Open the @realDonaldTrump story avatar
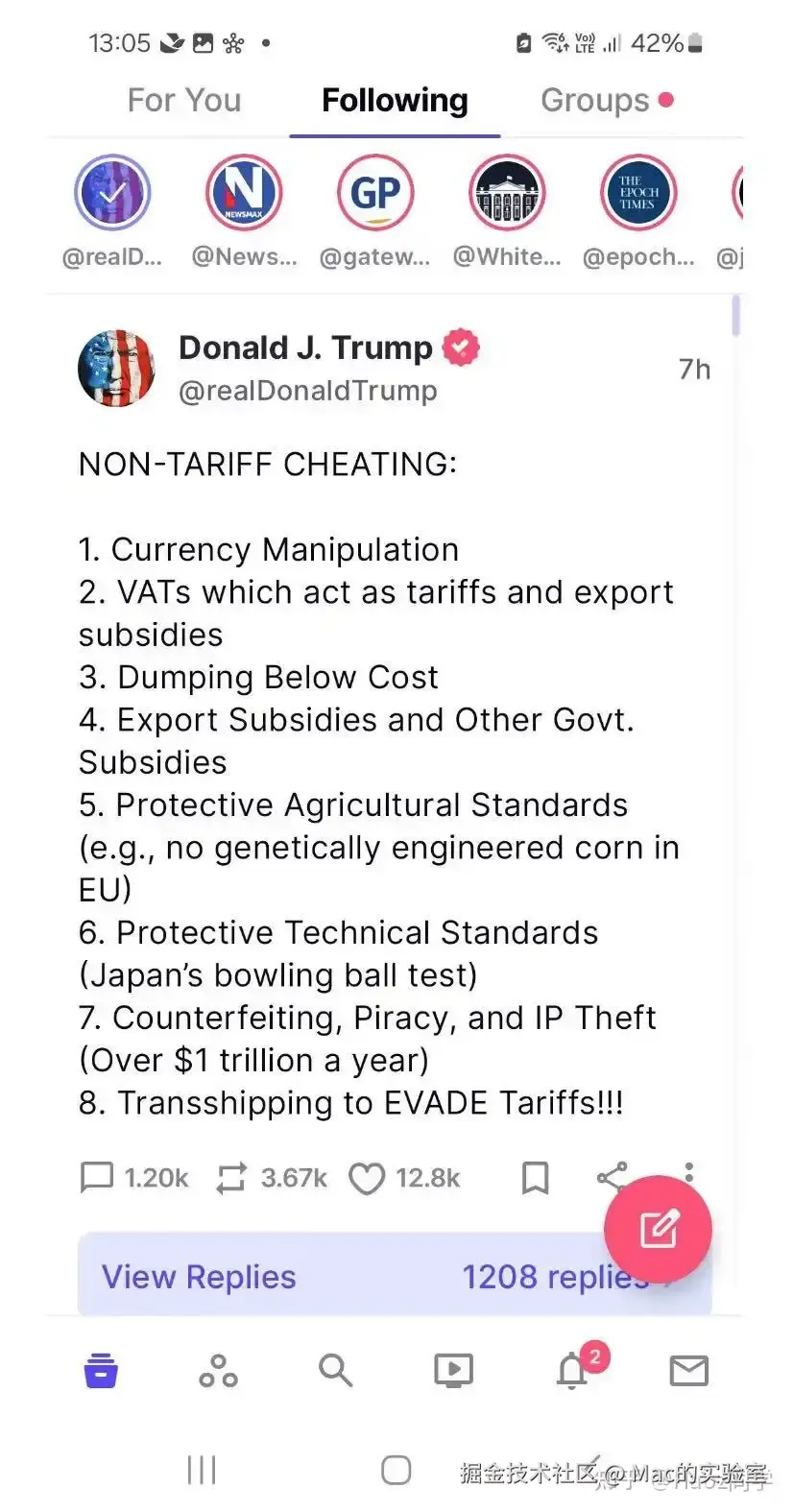The image size is (793, 1512). (112, 193)
